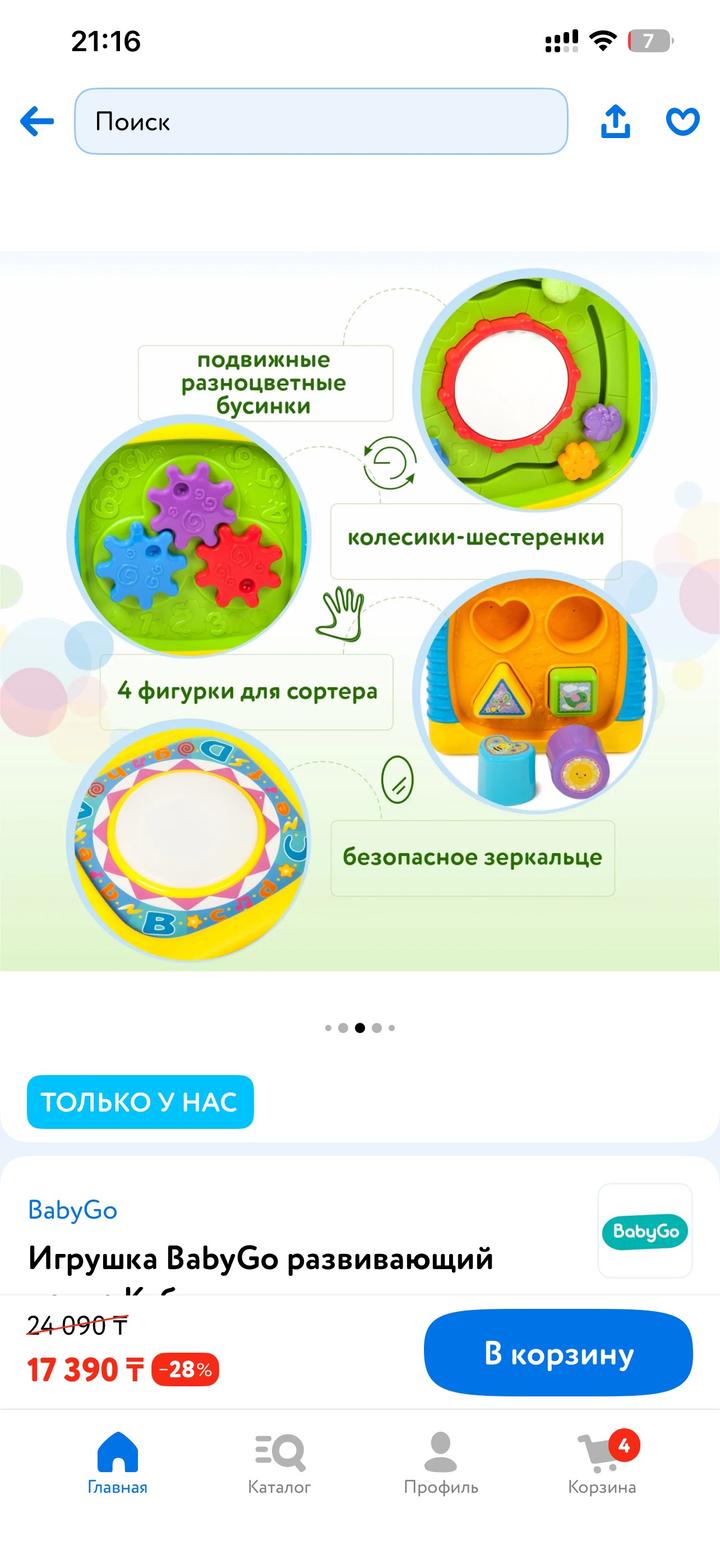Go back using the arrow icon
The width and height of the screenshot is (720, 1558).
pyautogui.click(x=37, y=122)
